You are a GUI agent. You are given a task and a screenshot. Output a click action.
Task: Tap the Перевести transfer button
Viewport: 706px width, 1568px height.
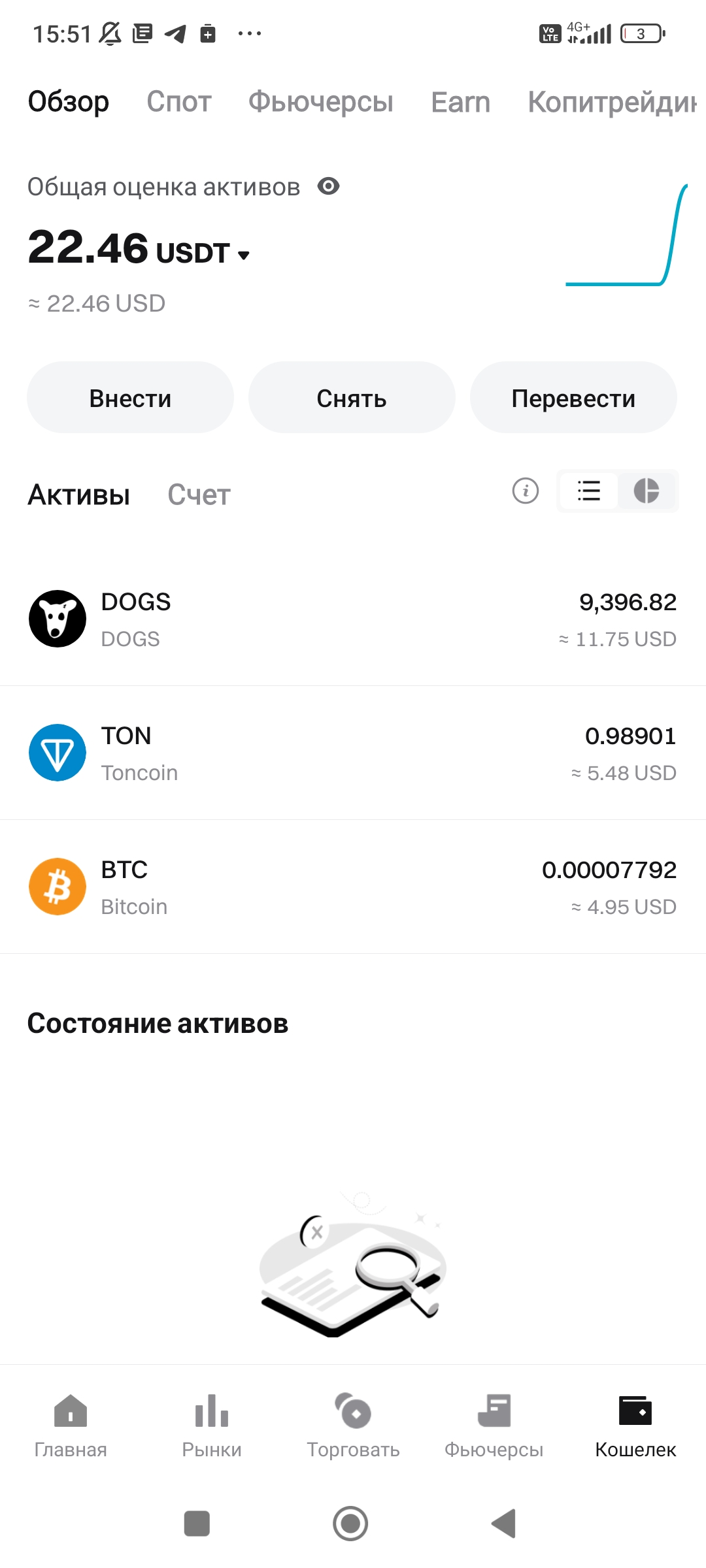573,398
